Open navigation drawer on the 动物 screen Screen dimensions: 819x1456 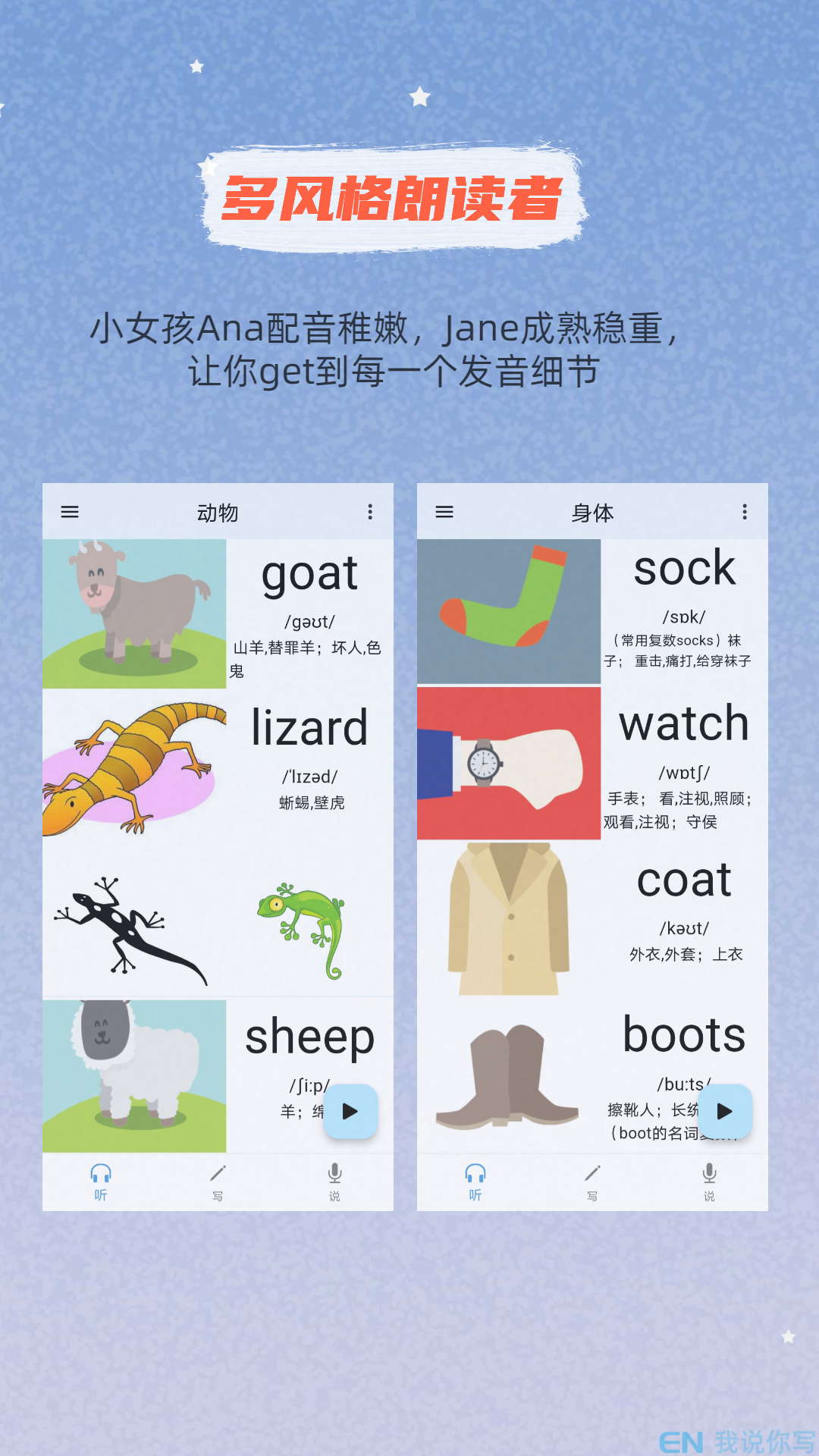pyautogui.click(x=70, y=512)
